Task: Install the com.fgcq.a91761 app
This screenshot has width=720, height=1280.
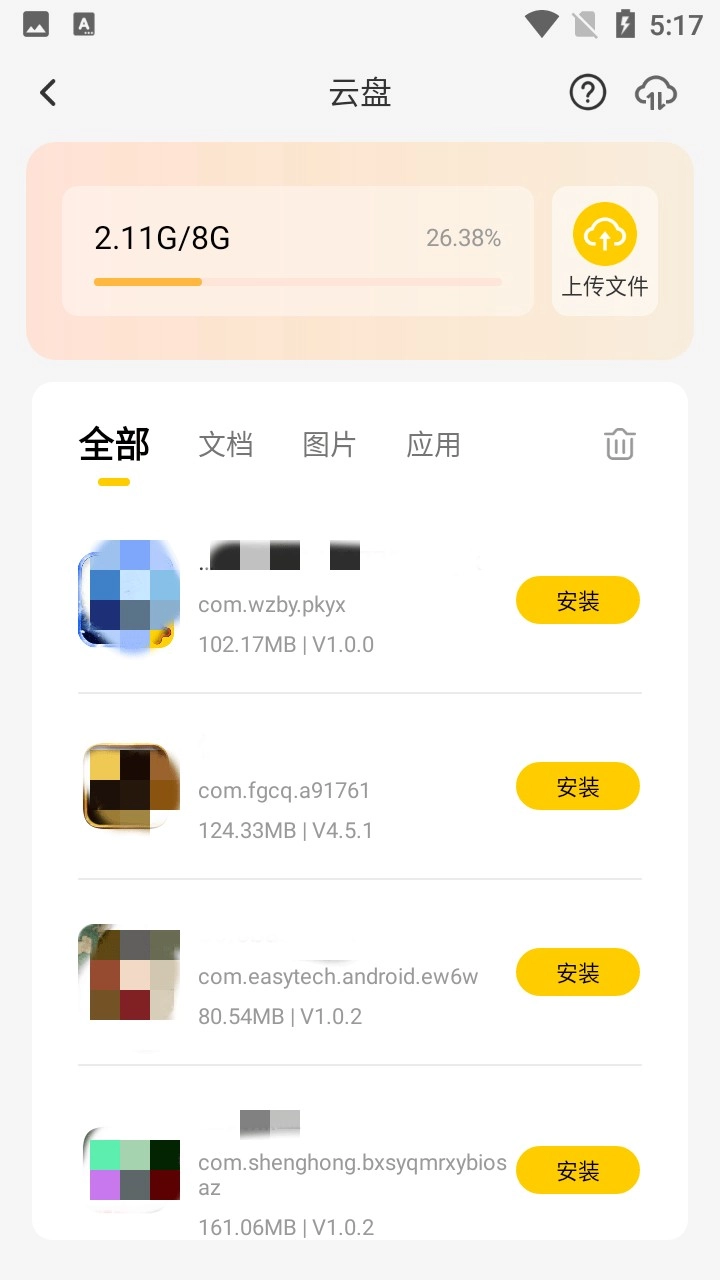Action: click(x=578, y=787)
